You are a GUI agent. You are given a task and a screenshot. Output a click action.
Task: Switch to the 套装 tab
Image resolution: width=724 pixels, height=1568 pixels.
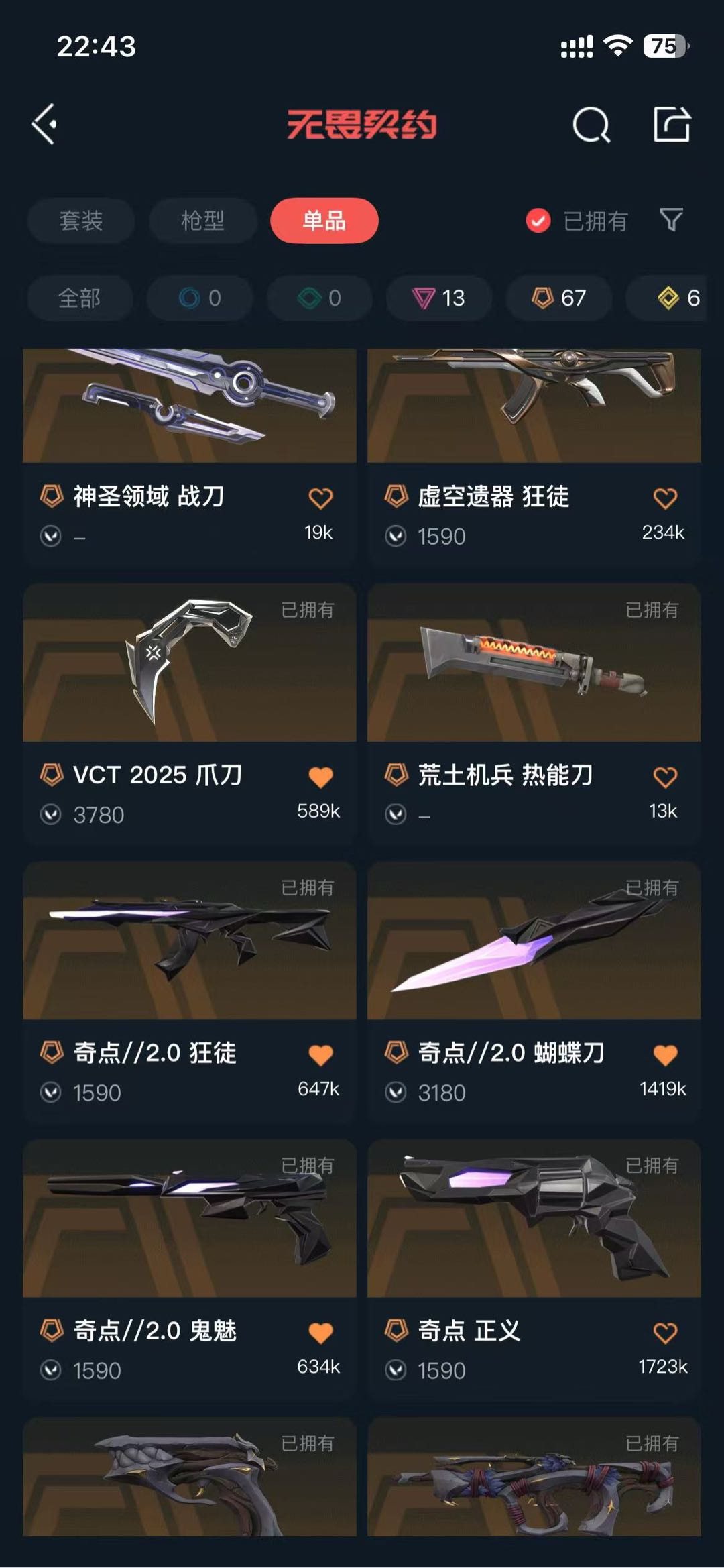point(81,221)
